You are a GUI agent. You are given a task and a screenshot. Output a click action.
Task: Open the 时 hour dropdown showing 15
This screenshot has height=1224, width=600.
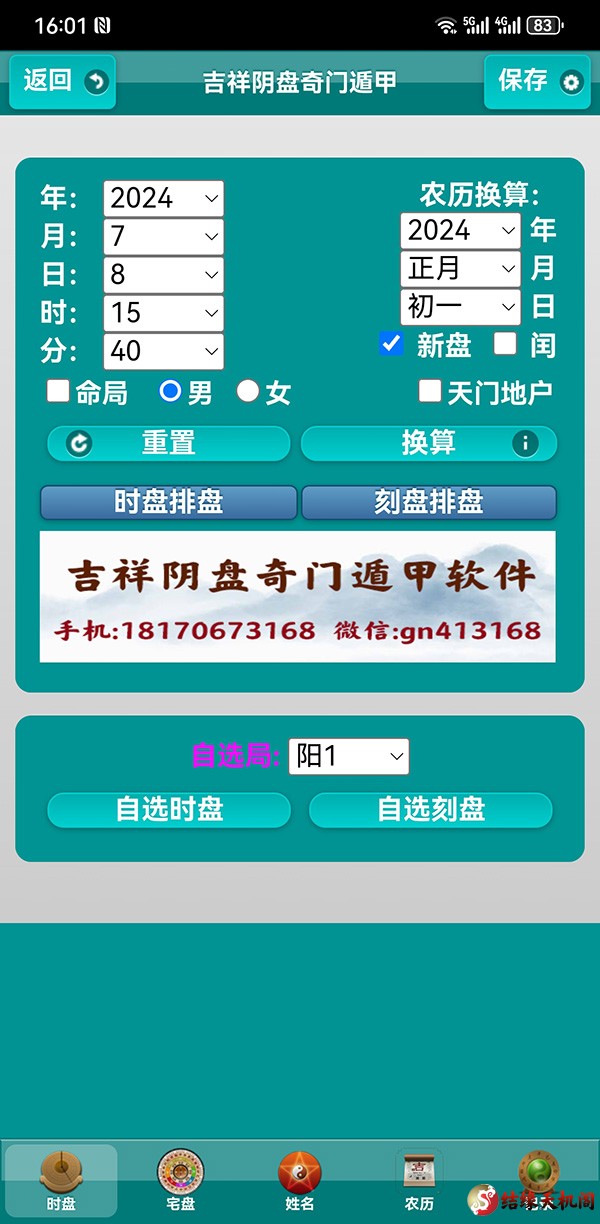click(163, 313)
